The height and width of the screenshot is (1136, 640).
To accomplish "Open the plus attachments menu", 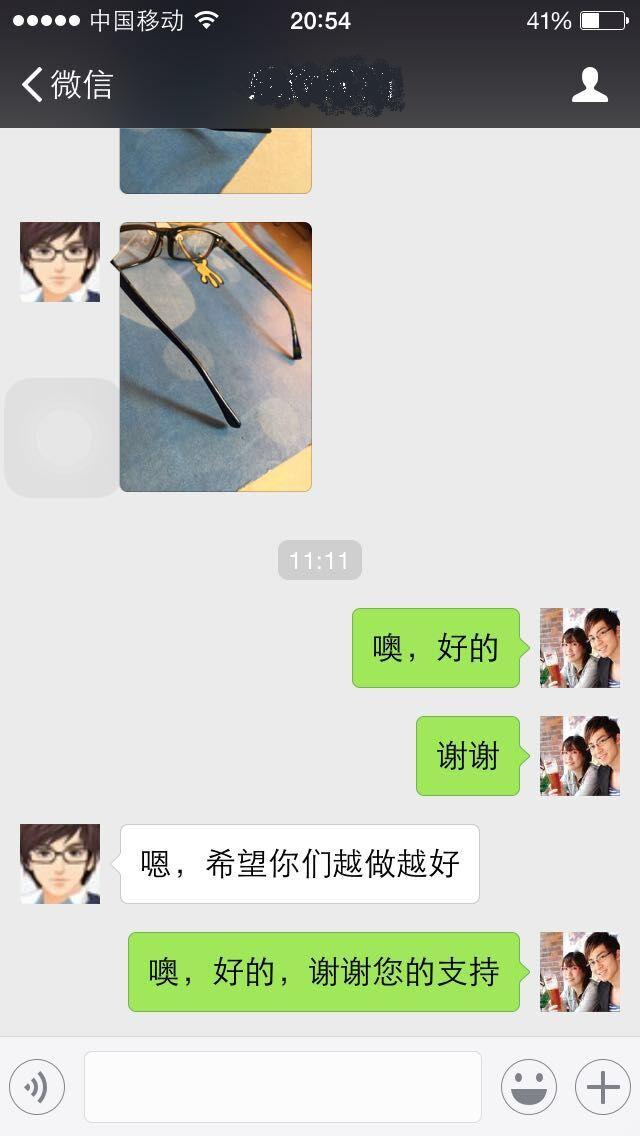I will point(602,1087).
